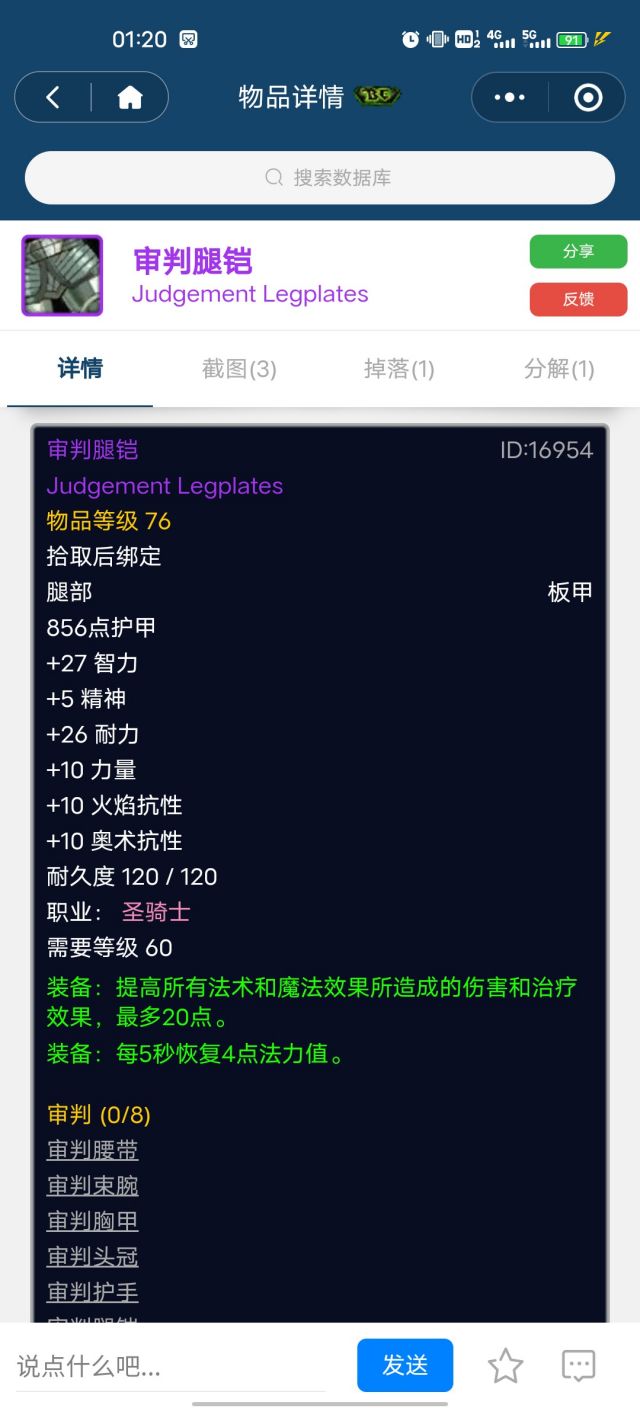Image resolution: width=640 pixels, height=1408 pixels.
Task: Tap the green 分享 button
Action: tap(578, 252)
